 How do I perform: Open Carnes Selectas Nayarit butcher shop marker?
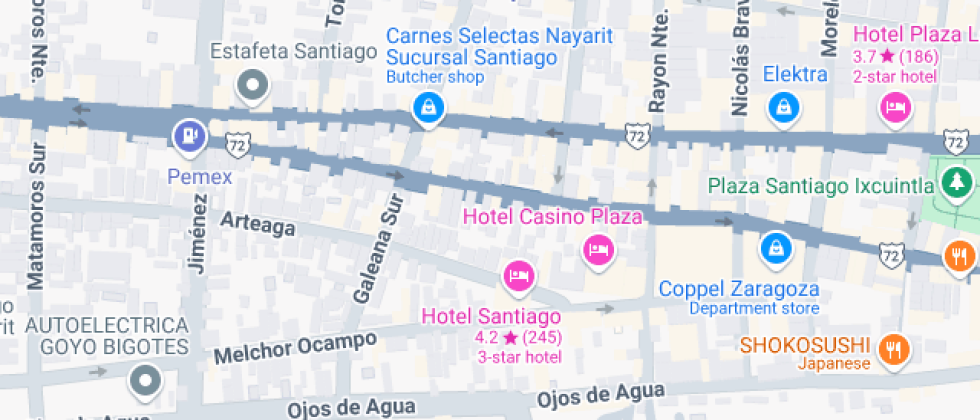428,108
